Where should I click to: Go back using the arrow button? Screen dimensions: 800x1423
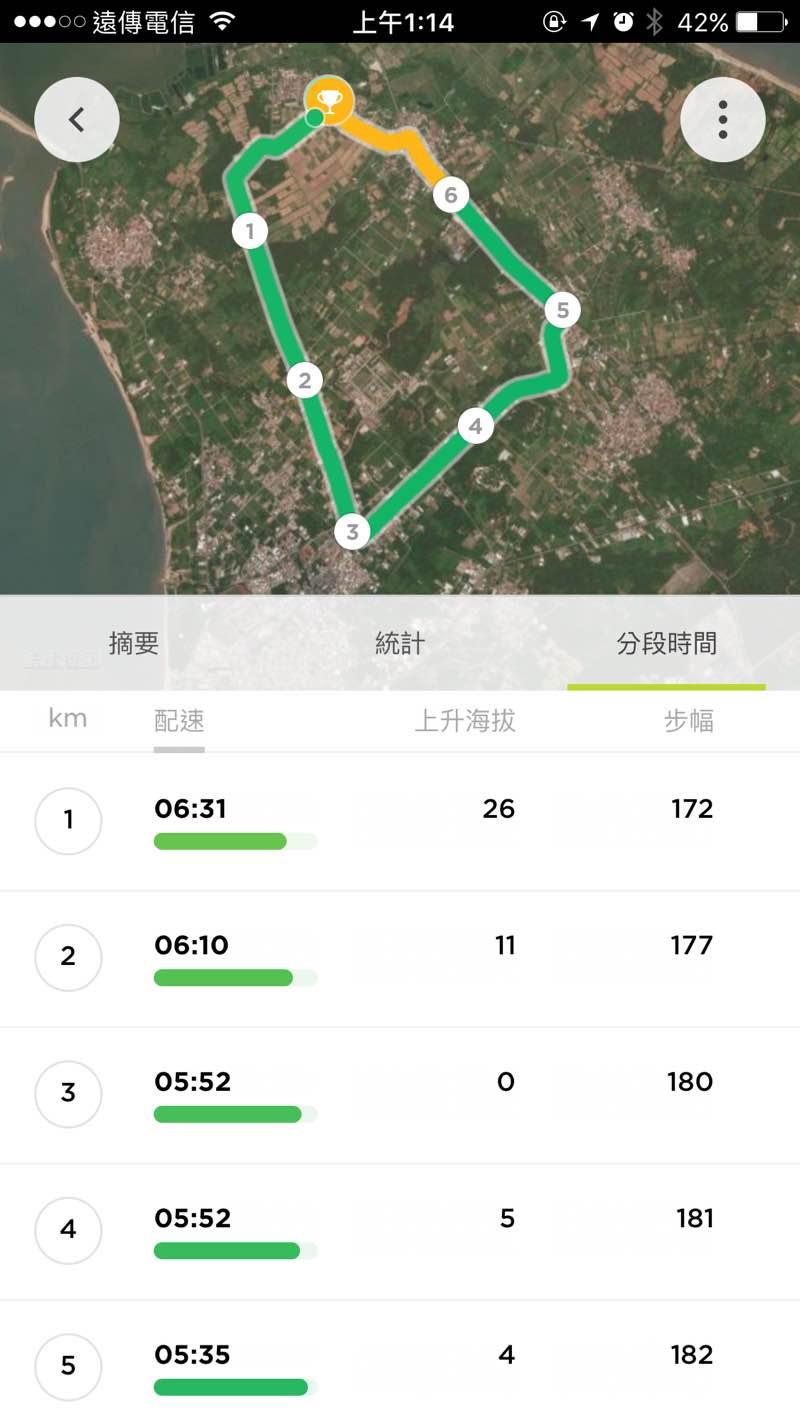[x=77, y=120]
